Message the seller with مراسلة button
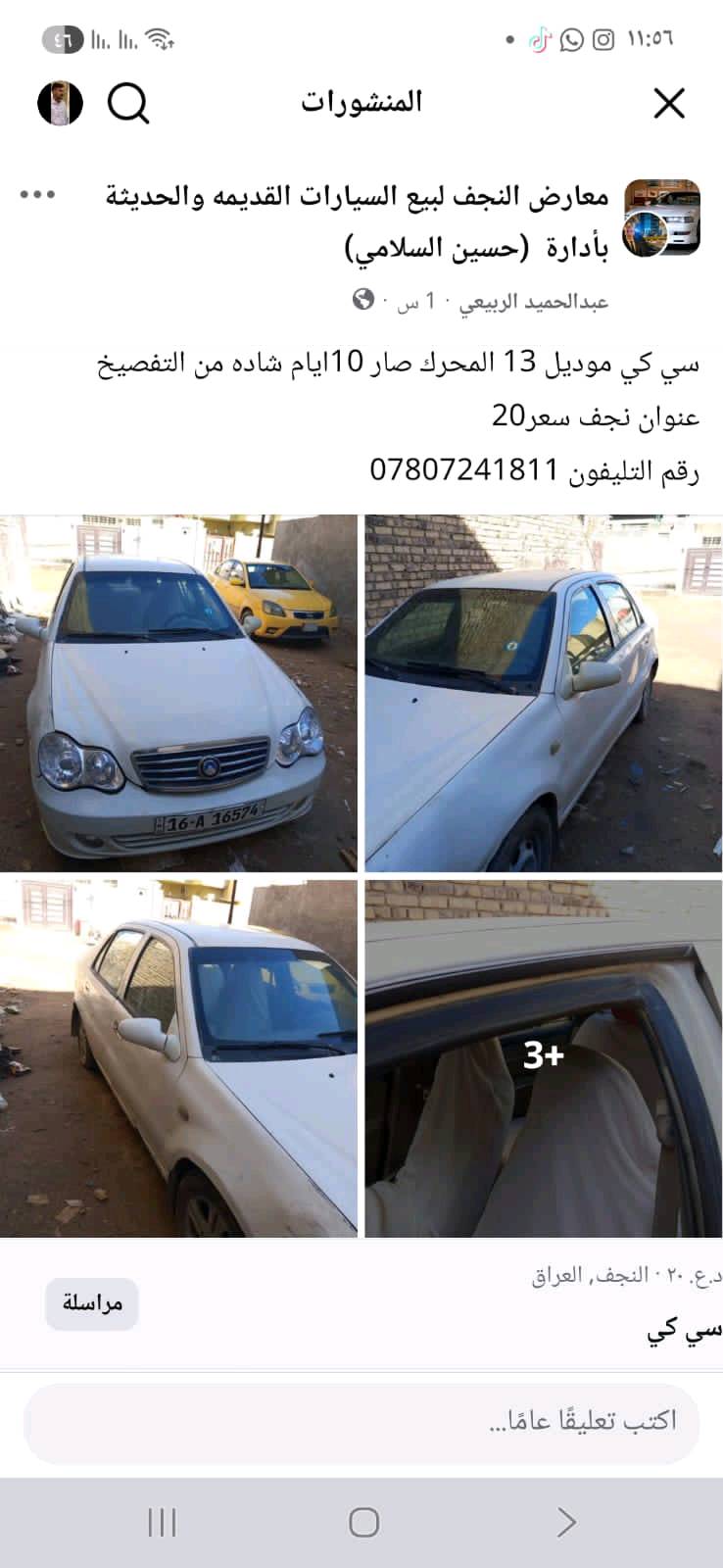Image resolution: width=723 pixels, height=1568 pixels. point(92,1303)
